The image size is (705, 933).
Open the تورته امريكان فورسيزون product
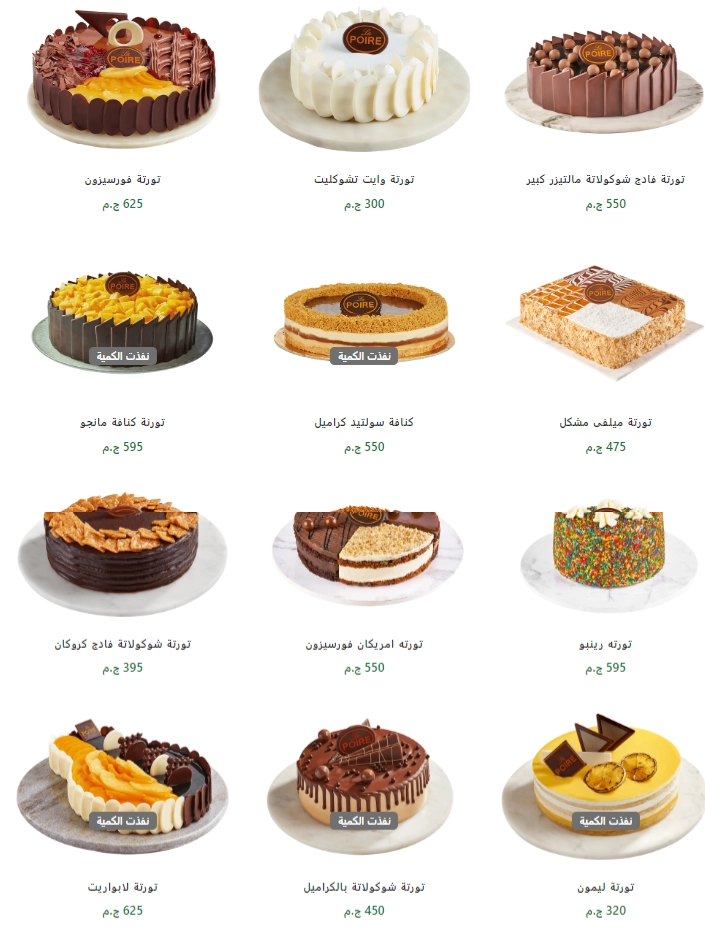click(364, 644)
